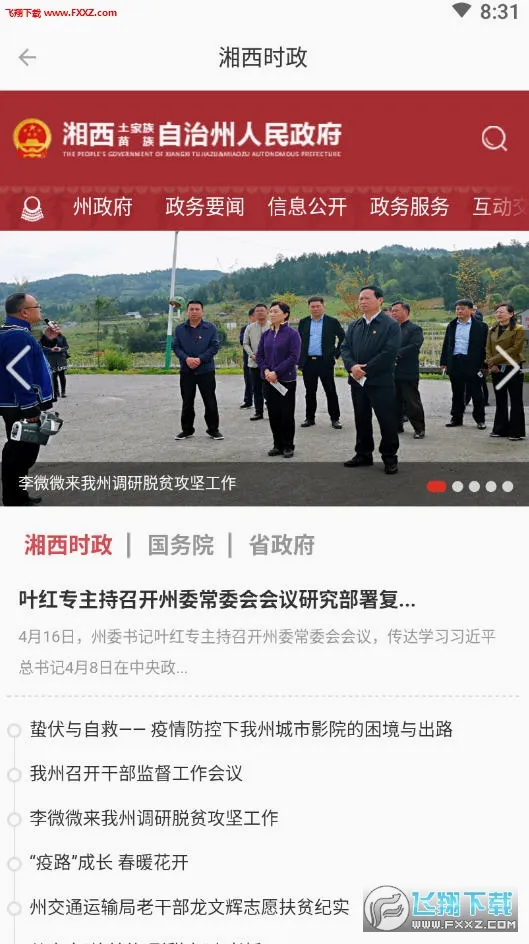Image resolution: width=529 pixels, height=944 pixels.
Task: Open 我州召开干部监督工作会议
Action: (x=136, y=774)
